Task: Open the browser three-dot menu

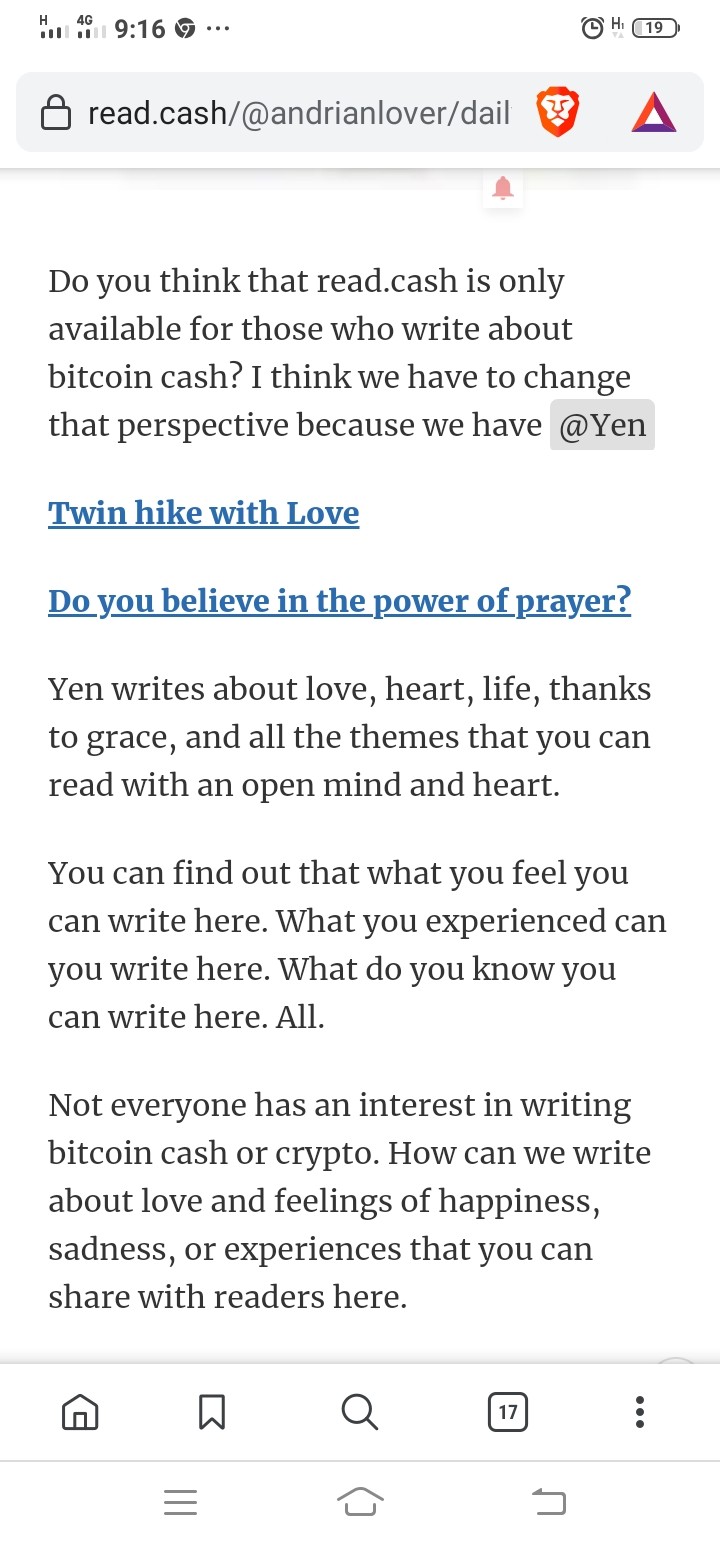Action: (x=640, y=1412)
